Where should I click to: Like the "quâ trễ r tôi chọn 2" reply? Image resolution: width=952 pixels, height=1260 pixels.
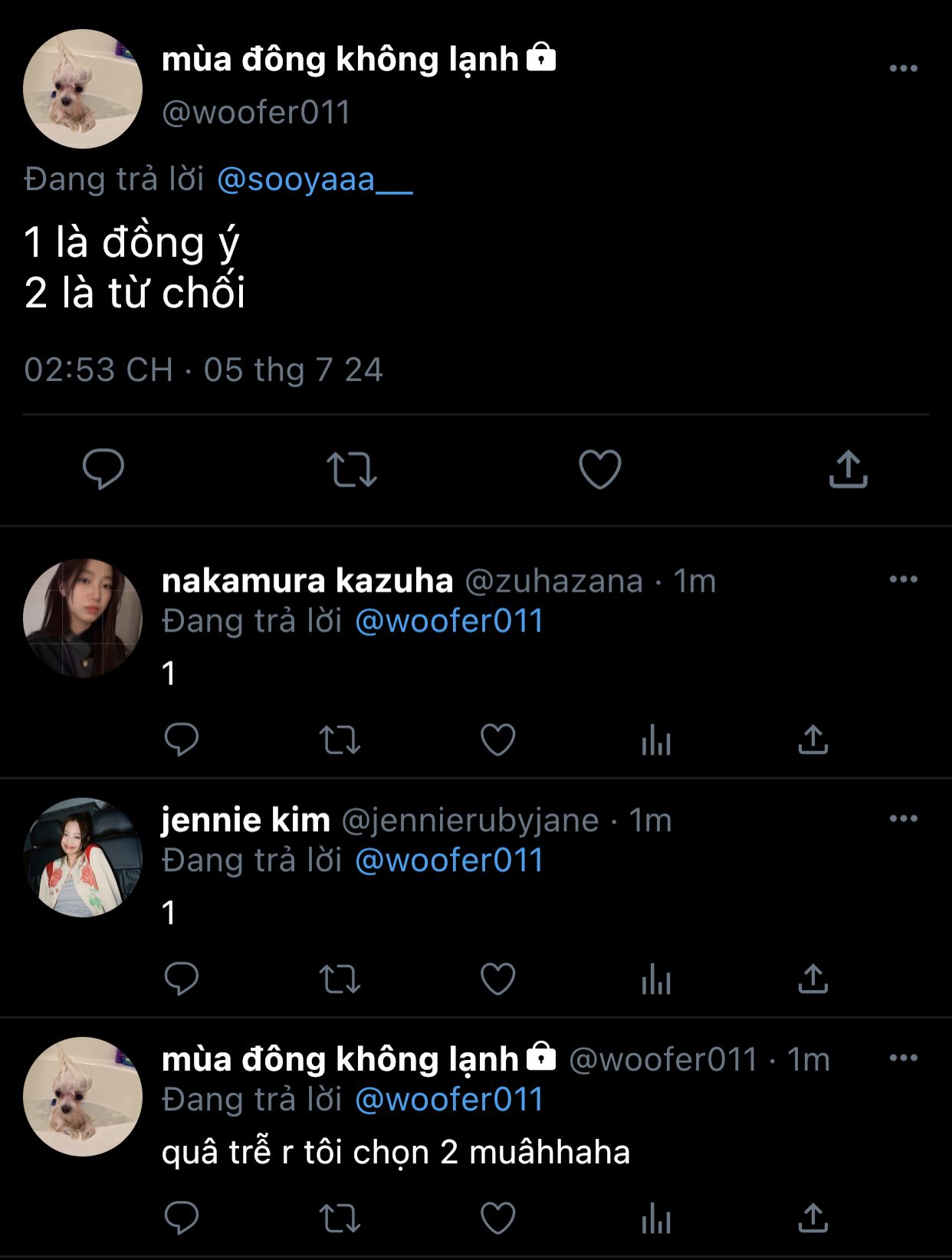pyautogui.click(x=497, y=1218)
